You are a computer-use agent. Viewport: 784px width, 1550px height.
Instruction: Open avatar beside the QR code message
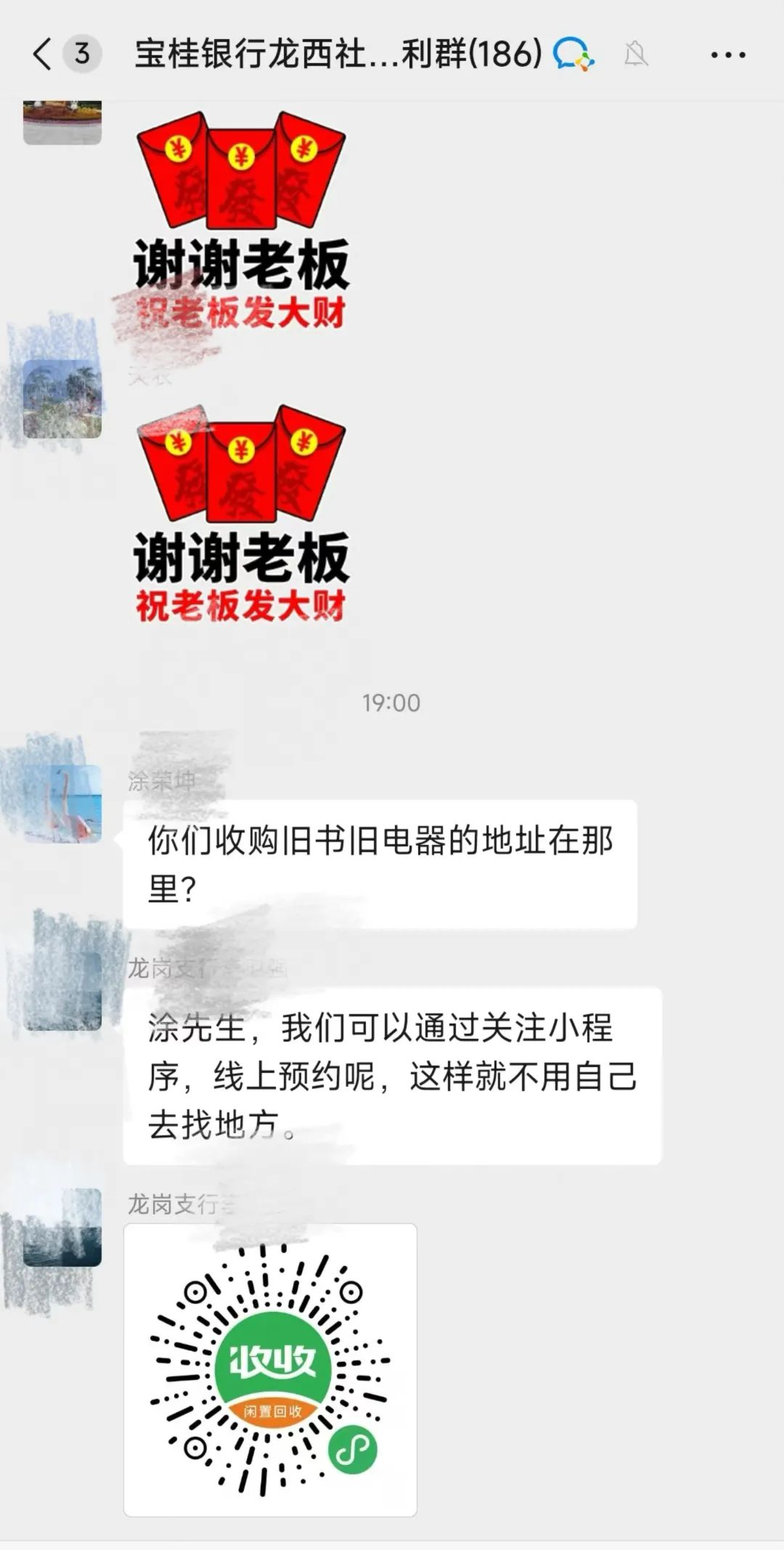(62, 1227)
